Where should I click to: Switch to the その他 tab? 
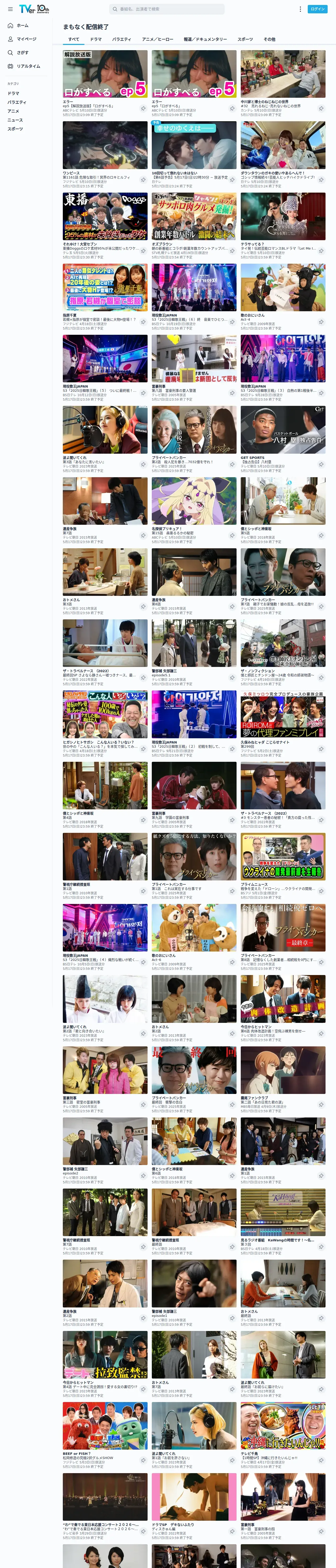(x=270, y=39)
